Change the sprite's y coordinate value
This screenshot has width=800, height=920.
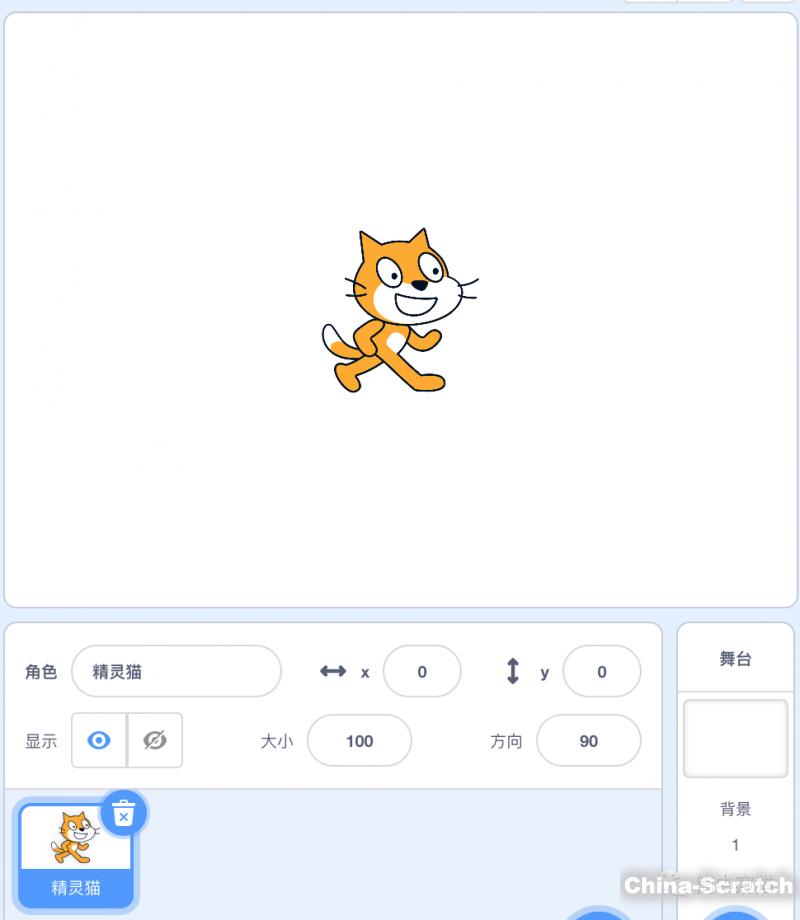(x=601, y=671)
